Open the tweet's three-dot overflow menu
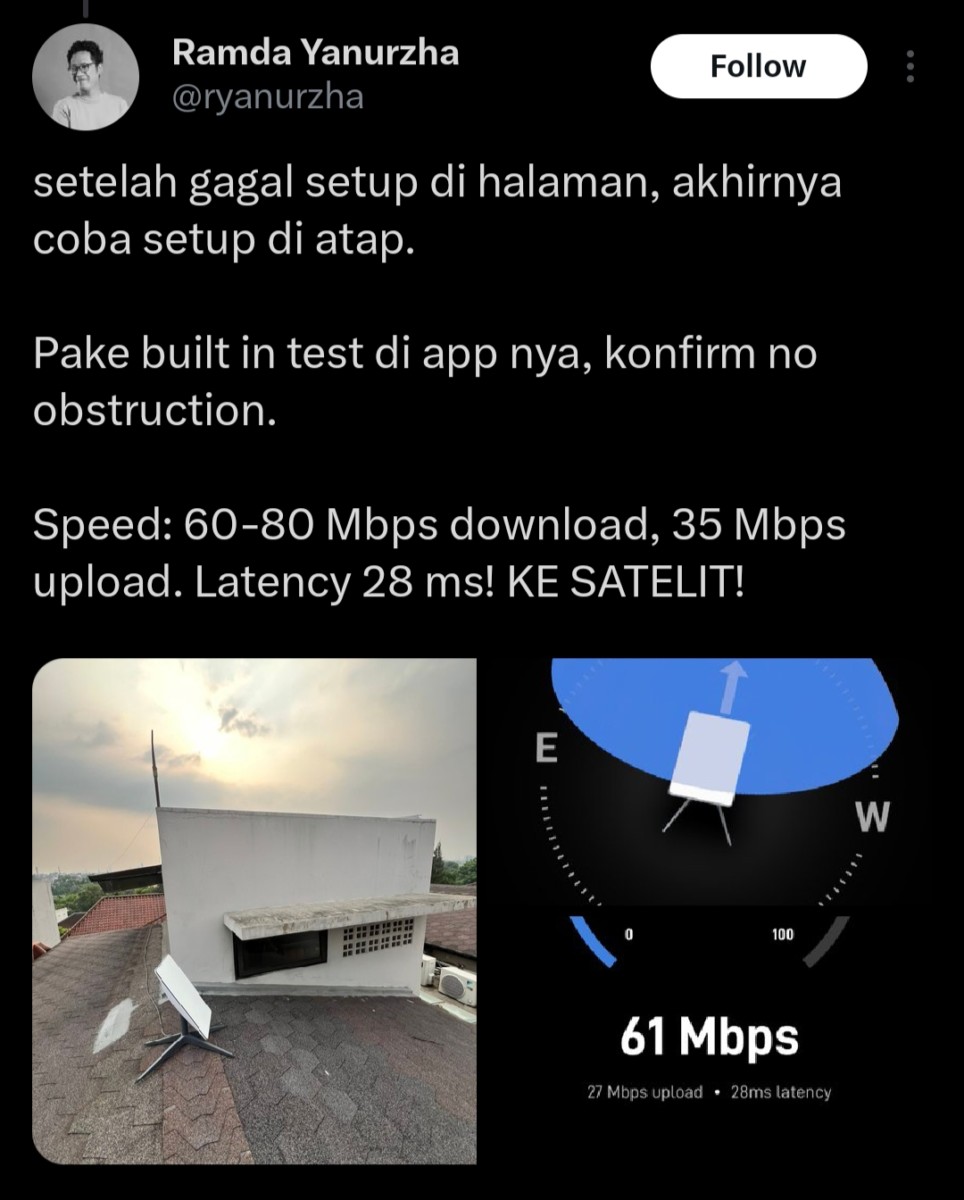This screenshot has width=964, height=1200. coord(909,67)
